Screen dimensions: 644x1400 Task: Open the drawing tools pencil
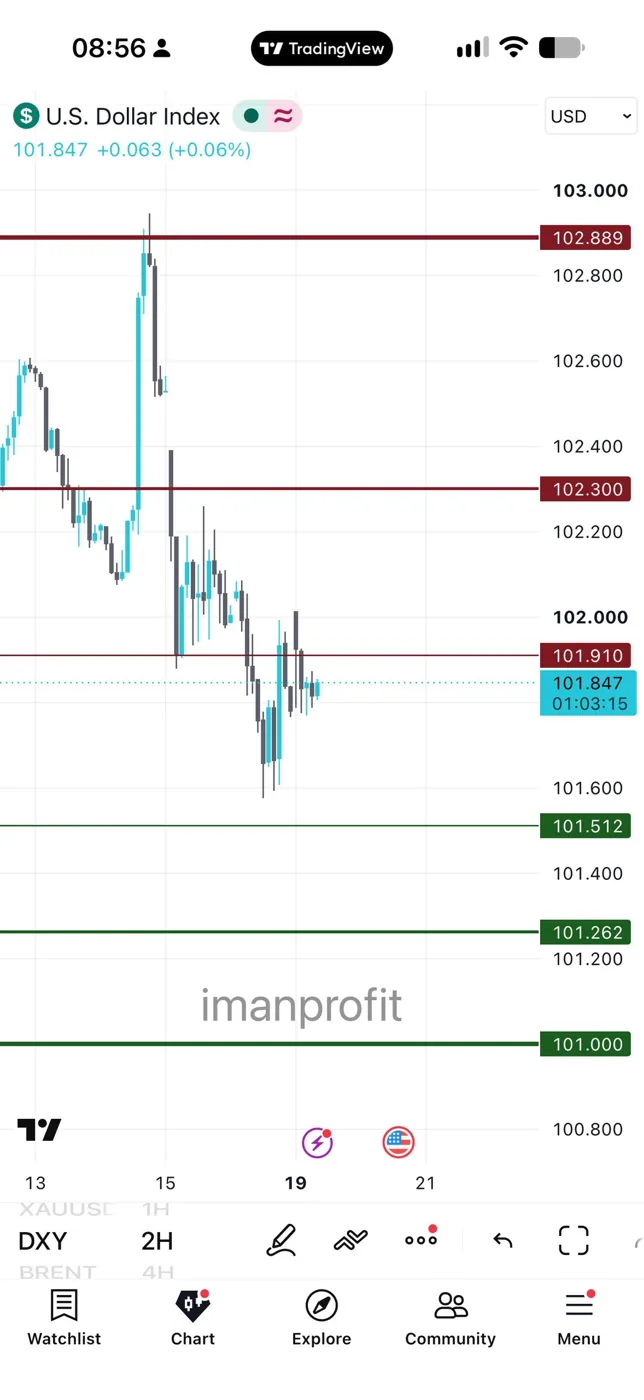[282, 1240]
